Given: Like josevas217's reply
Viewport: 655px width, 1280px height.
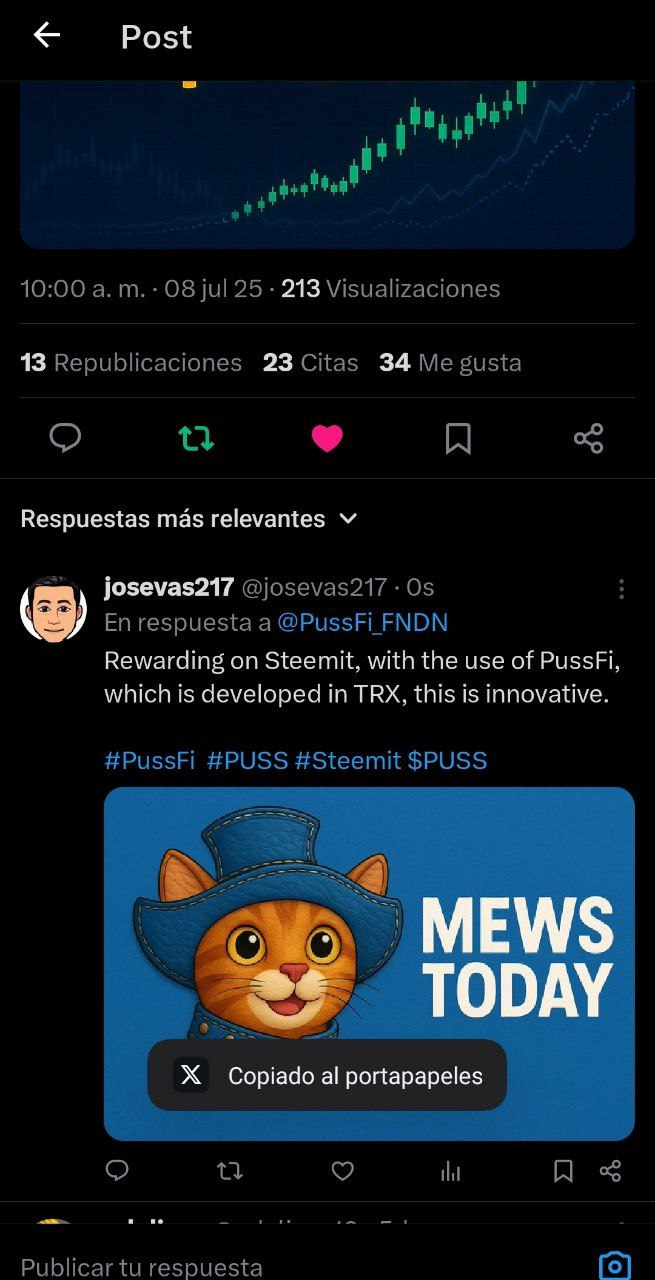Looking at the screenshot, I should coord(343,1170).
